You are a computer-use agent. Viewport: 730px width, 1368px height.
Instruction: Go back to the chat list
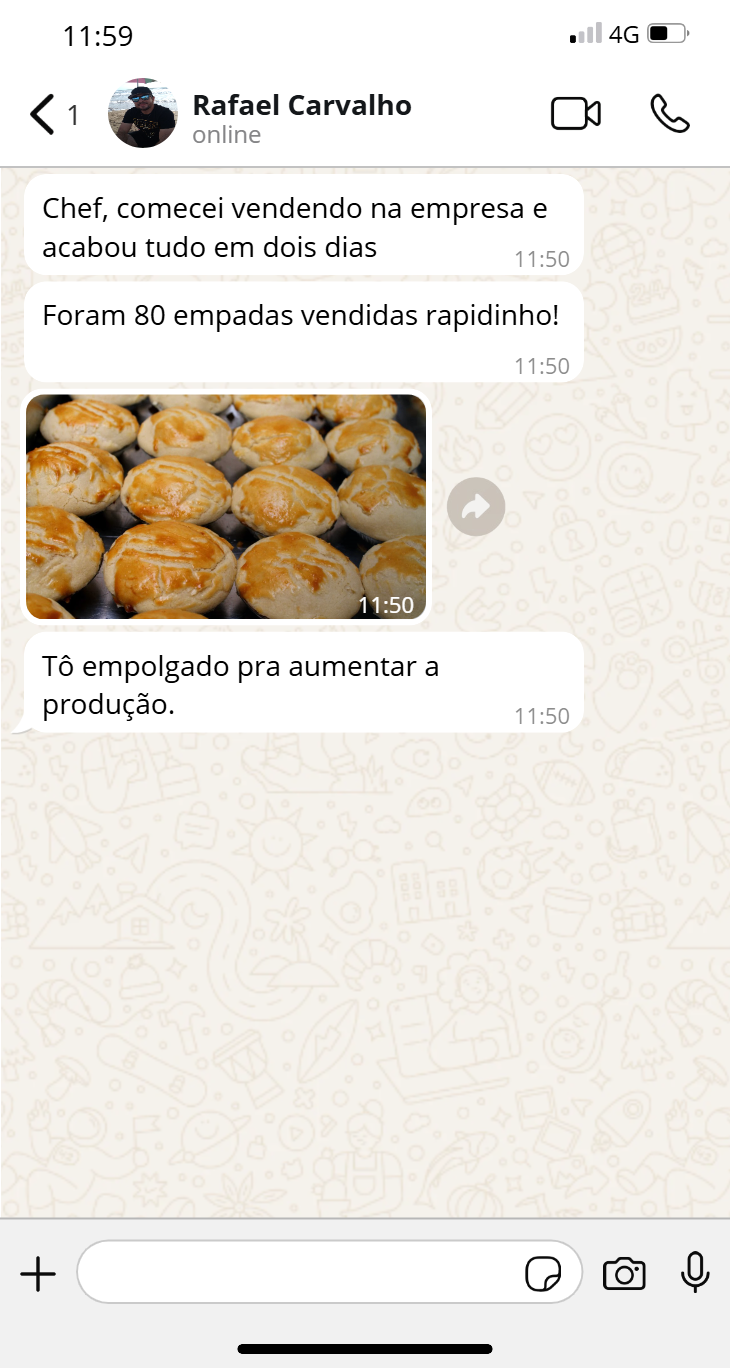point(42,115)
